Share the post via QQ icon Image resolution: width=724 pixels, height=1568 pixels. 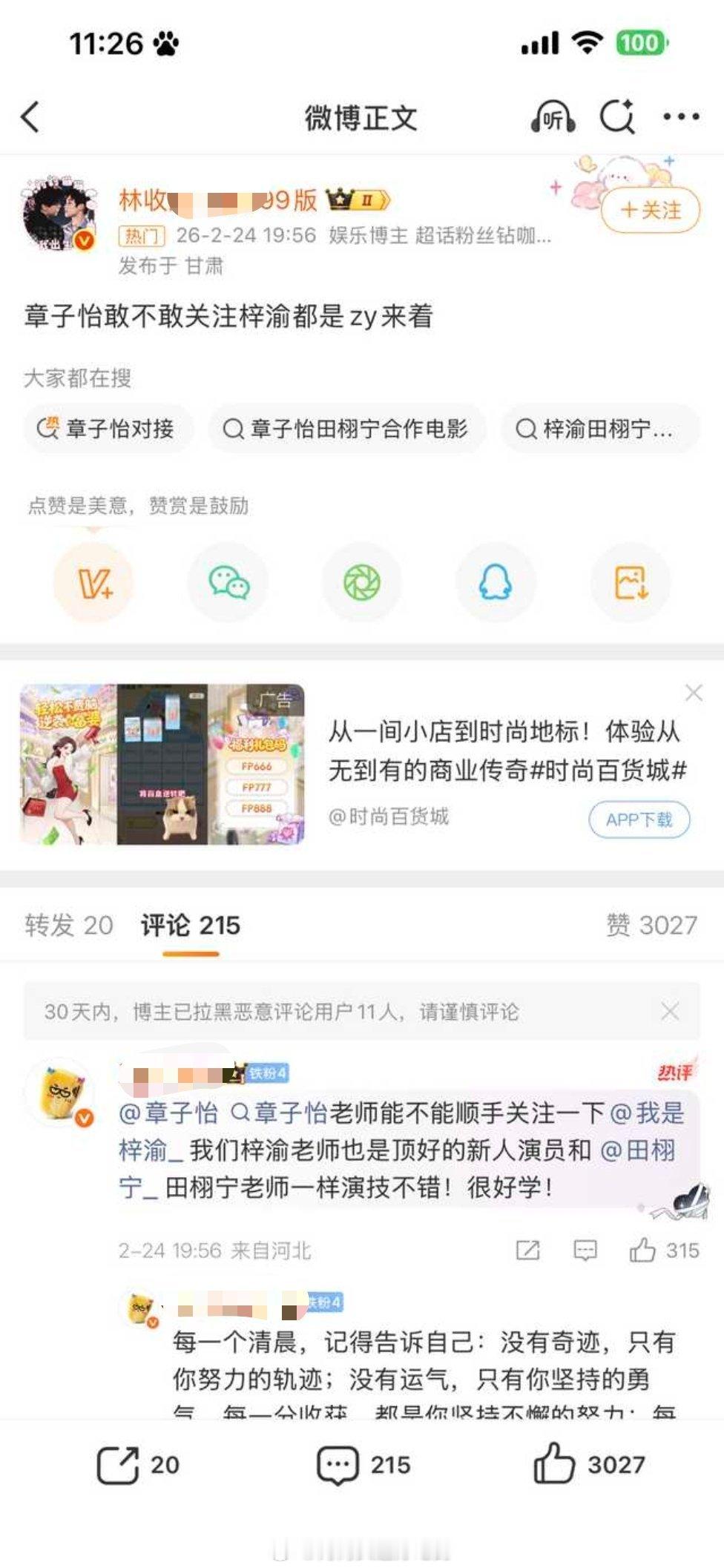495,582
